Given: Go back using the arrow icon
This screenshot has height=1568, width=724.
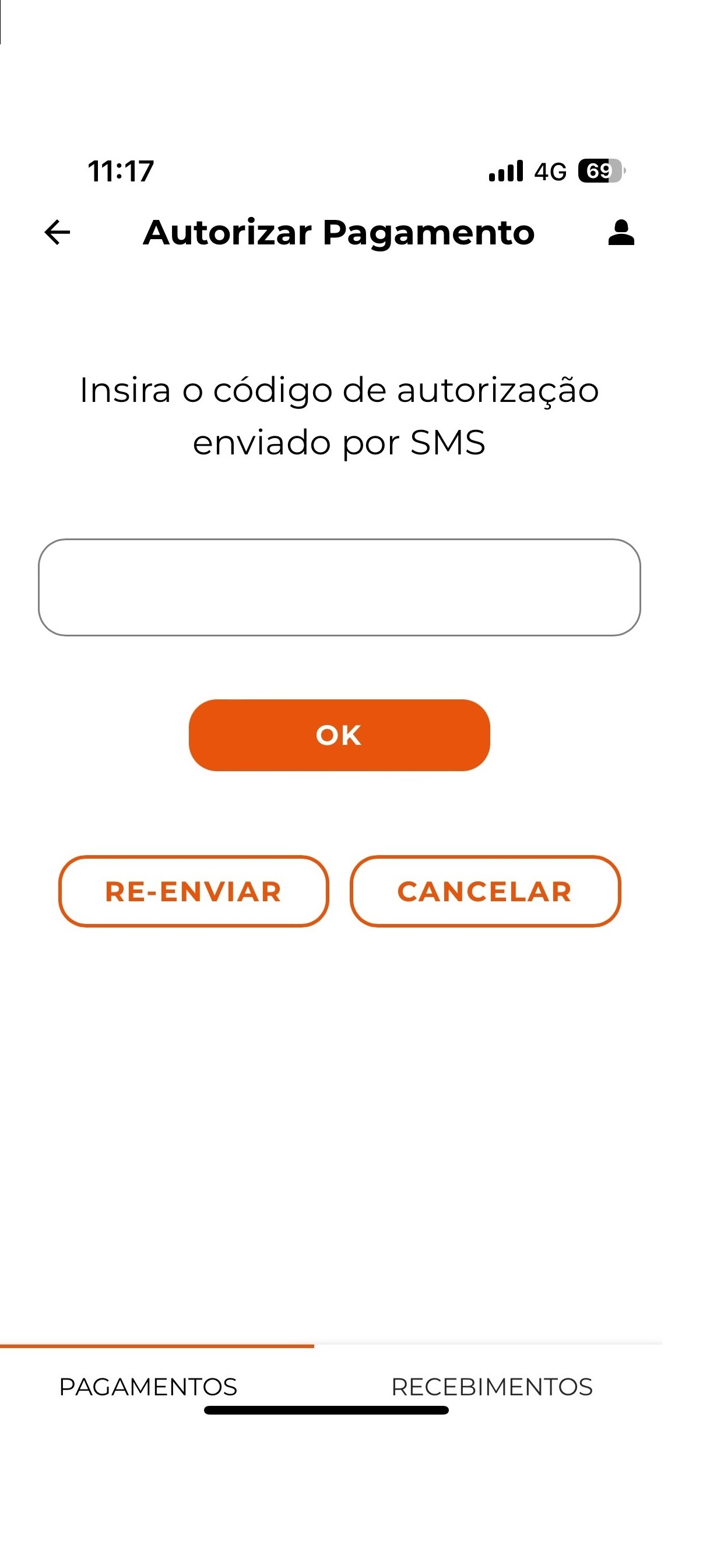Looking at the screenshot, I should coord(57,233).
